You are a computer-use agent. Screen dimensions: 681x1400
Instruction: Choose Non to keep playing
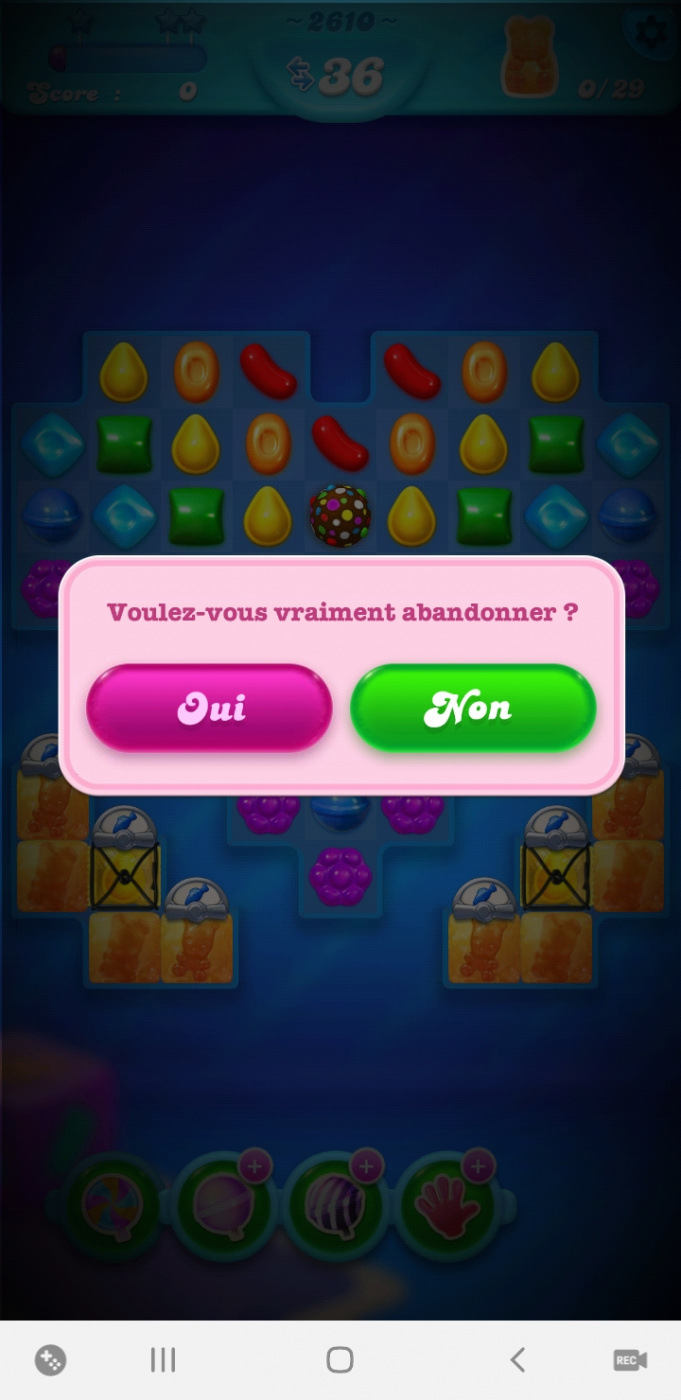tap(473, 708)
